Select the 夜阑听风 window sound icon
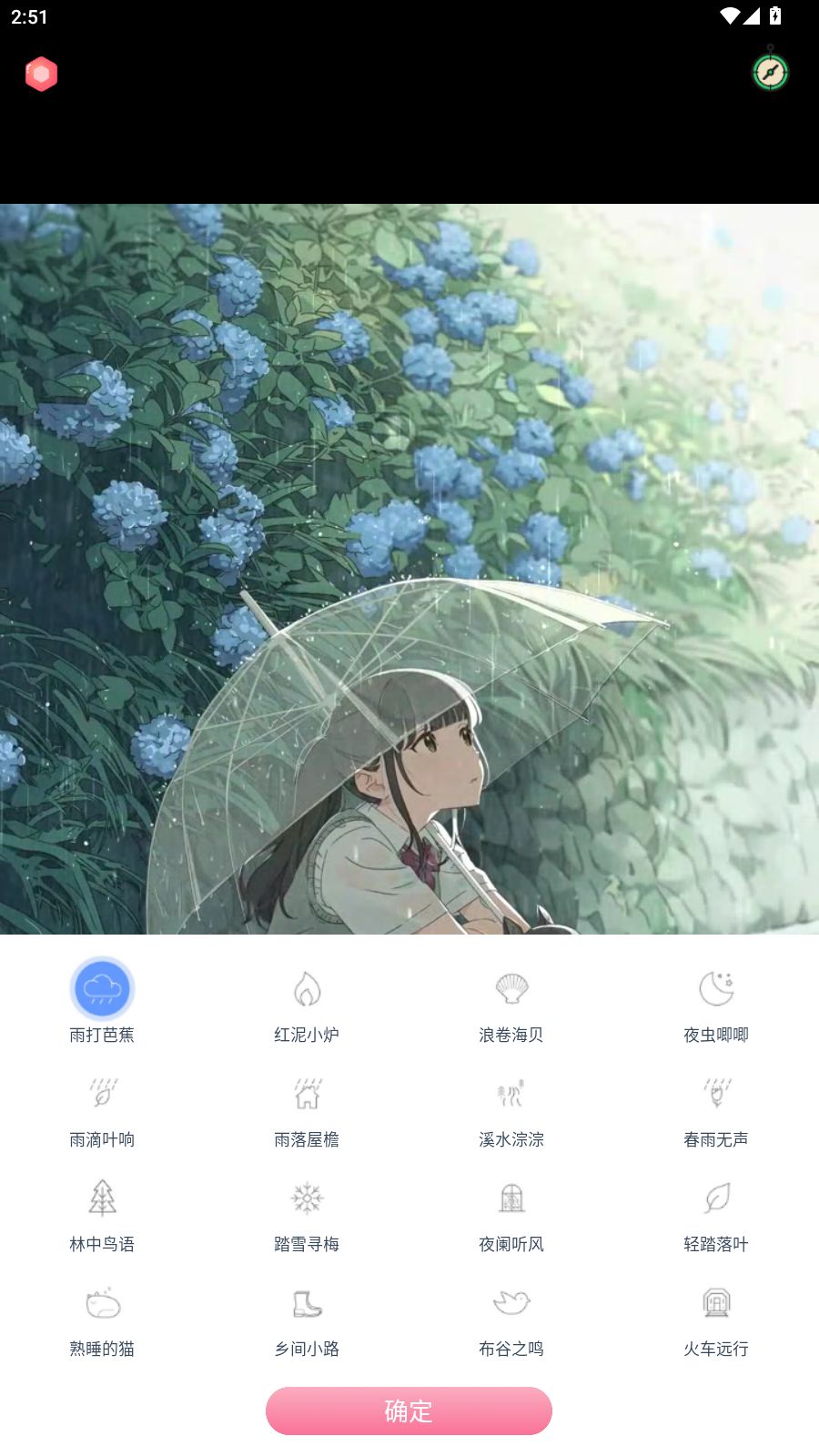The height and width of the screenshot is (1456, 819). (x=511, y=1199)
